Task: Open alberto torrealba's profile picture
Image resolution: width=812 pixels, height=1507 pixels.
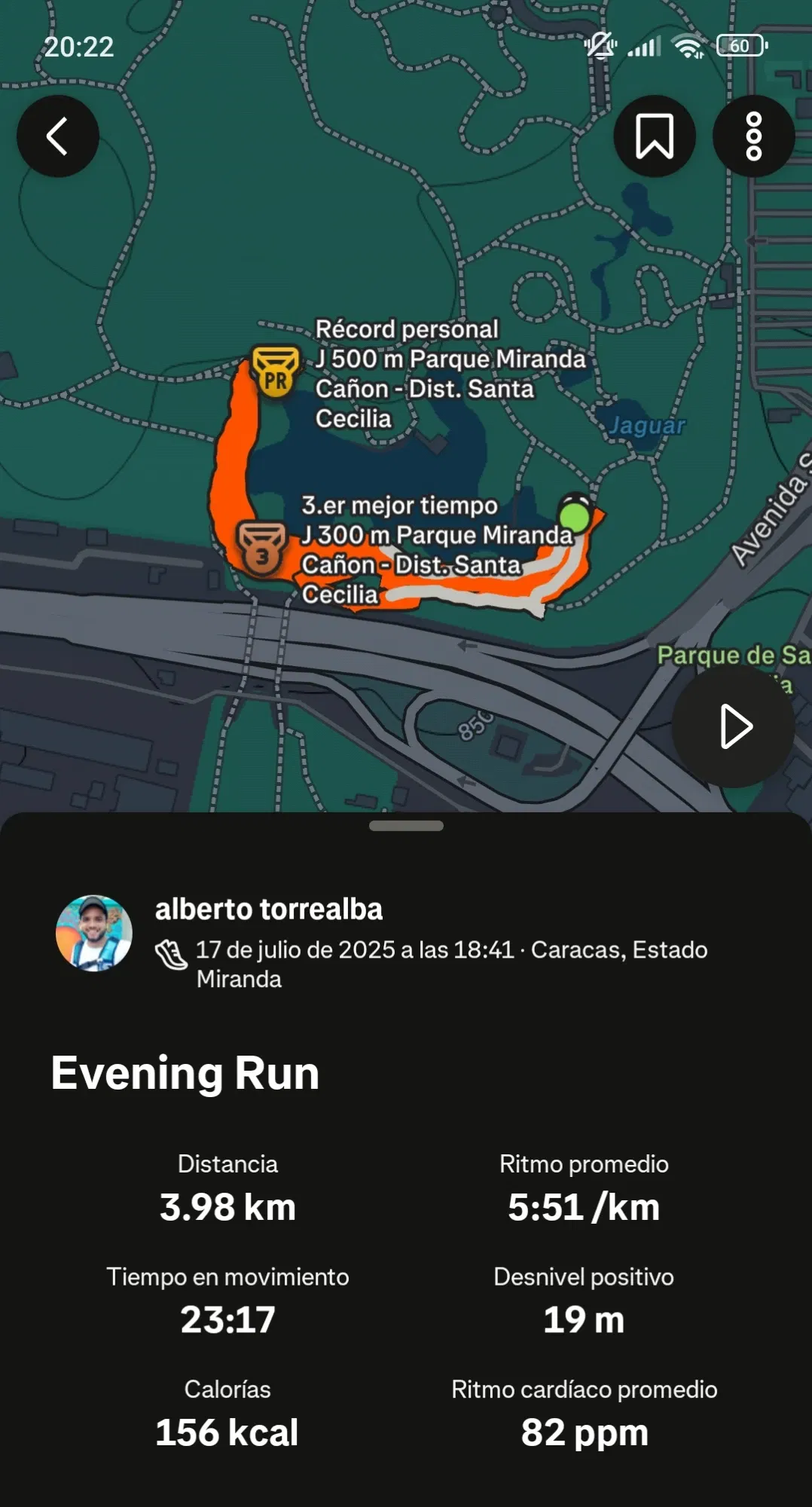Action: pos(94,933)
